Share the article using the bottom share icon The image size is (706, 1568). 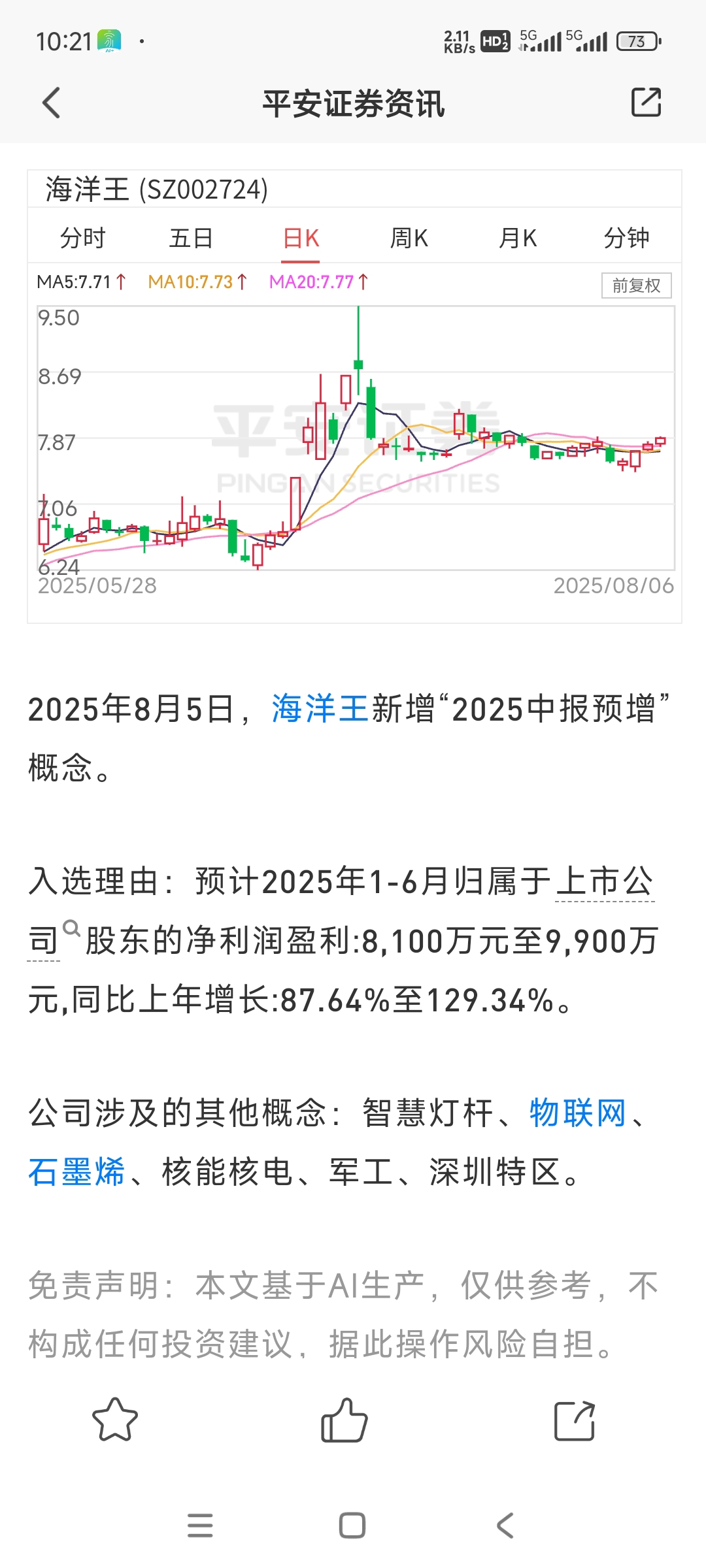pos(575,1420)
